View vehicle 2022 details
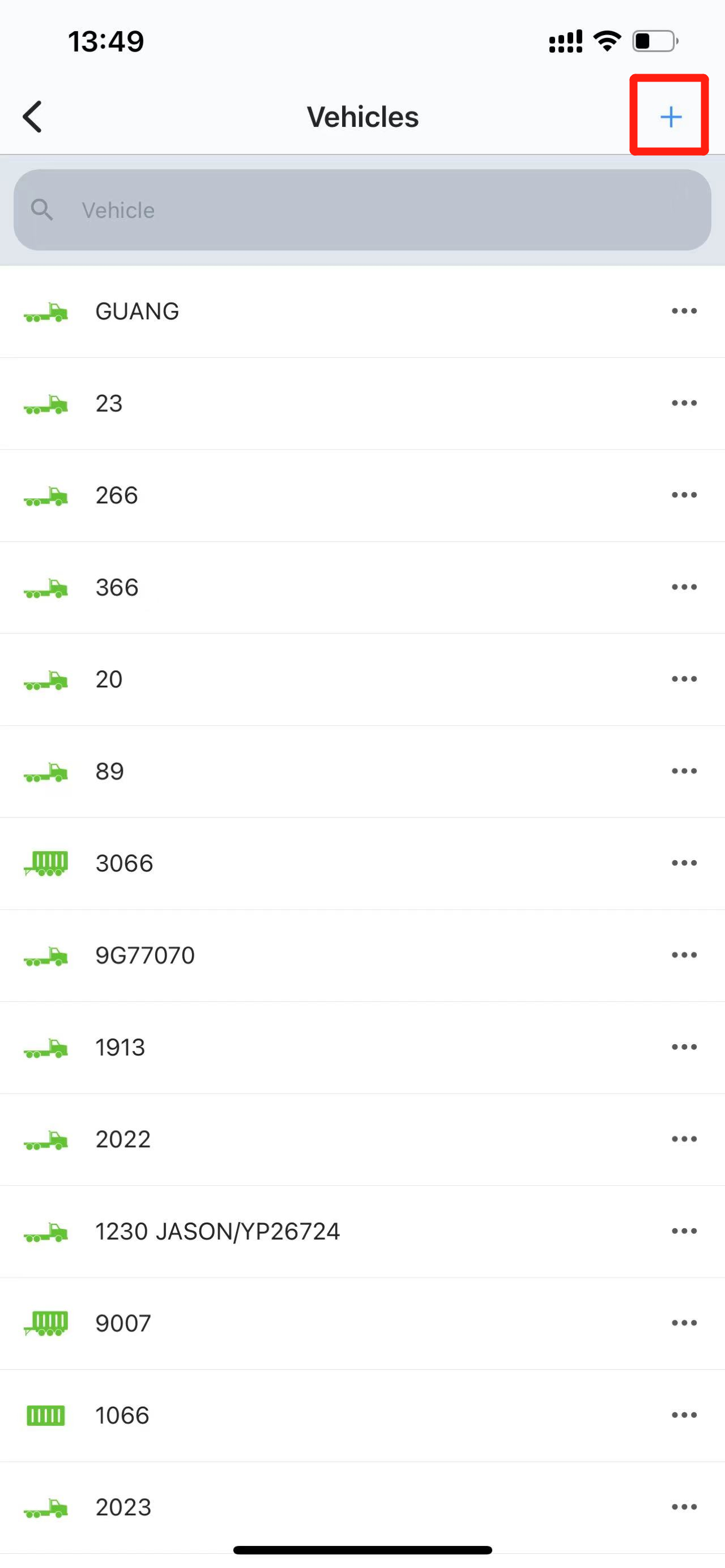725x1568 pixels. (123, 1139)
